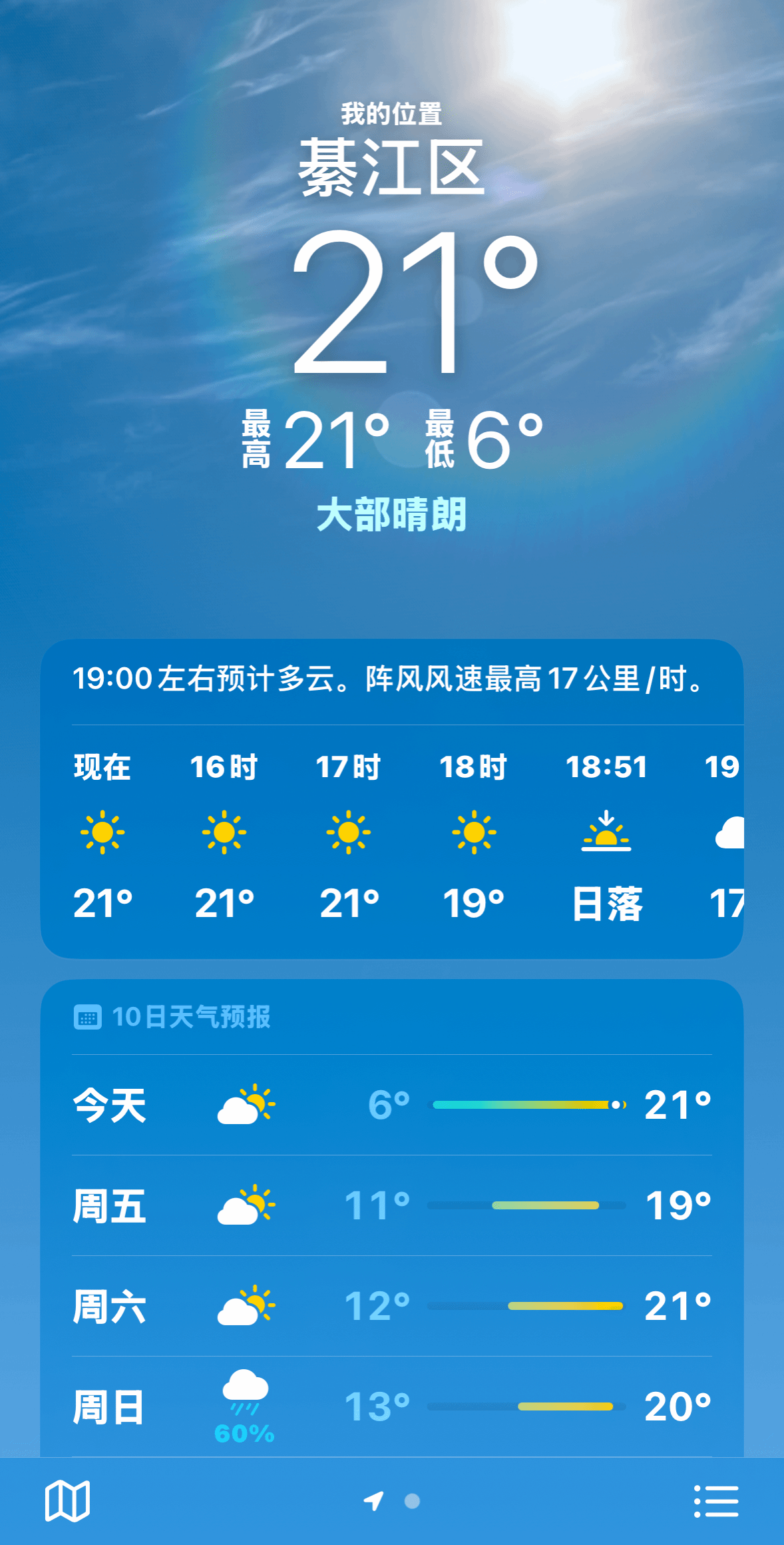This screenshot has height=1545, width=784.
Task: View Friday (周五) forecast details
Action: [x=391, y=1205]
